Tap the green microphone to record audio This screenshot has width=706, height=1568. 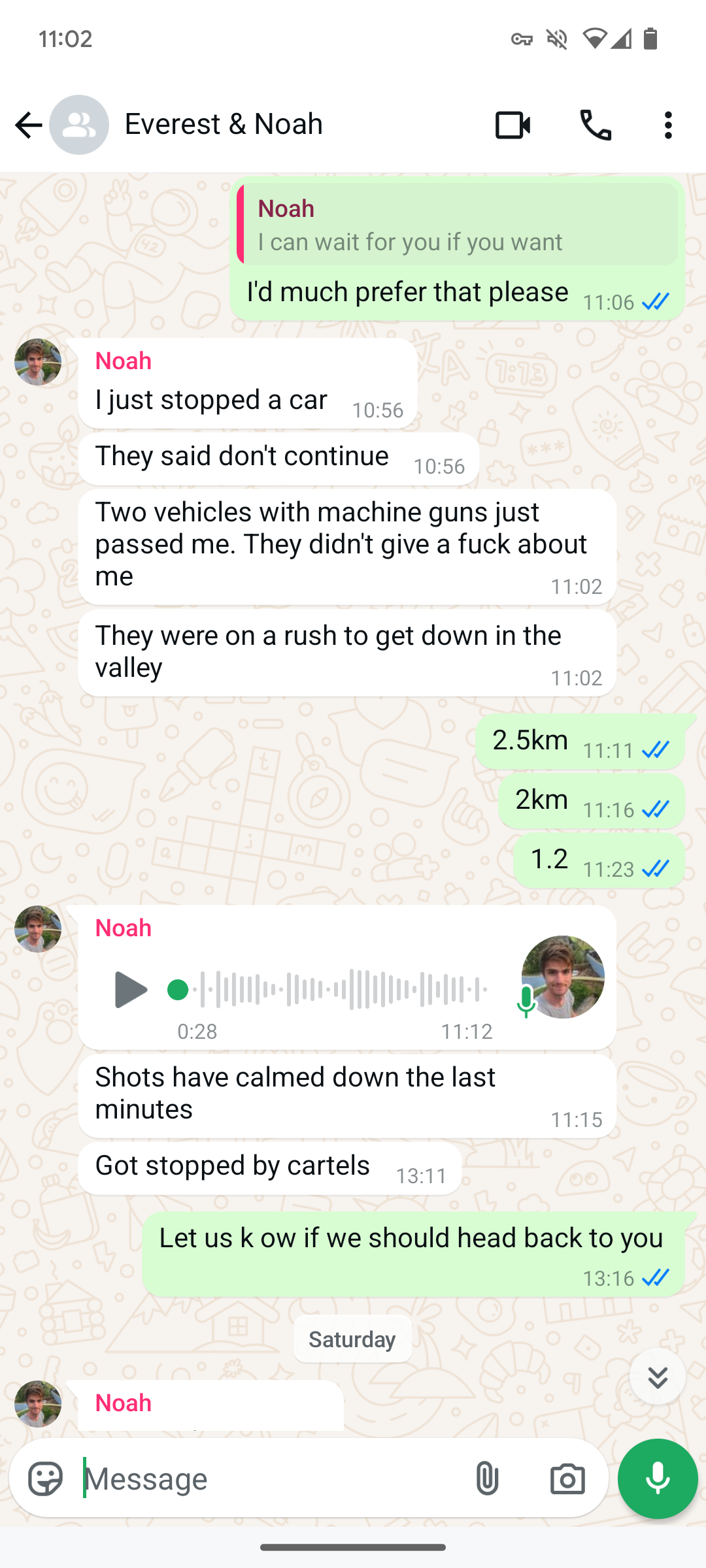(656, 1478)
